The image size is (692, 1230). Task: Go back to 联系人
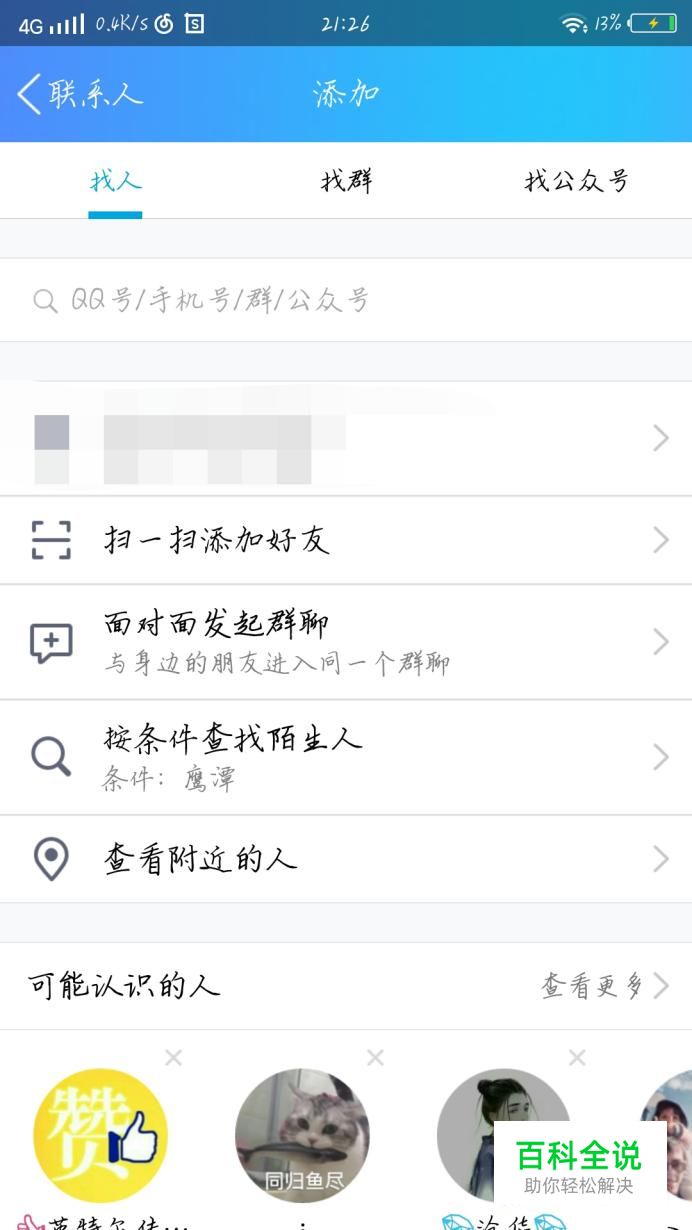click(x=80, y=94)
